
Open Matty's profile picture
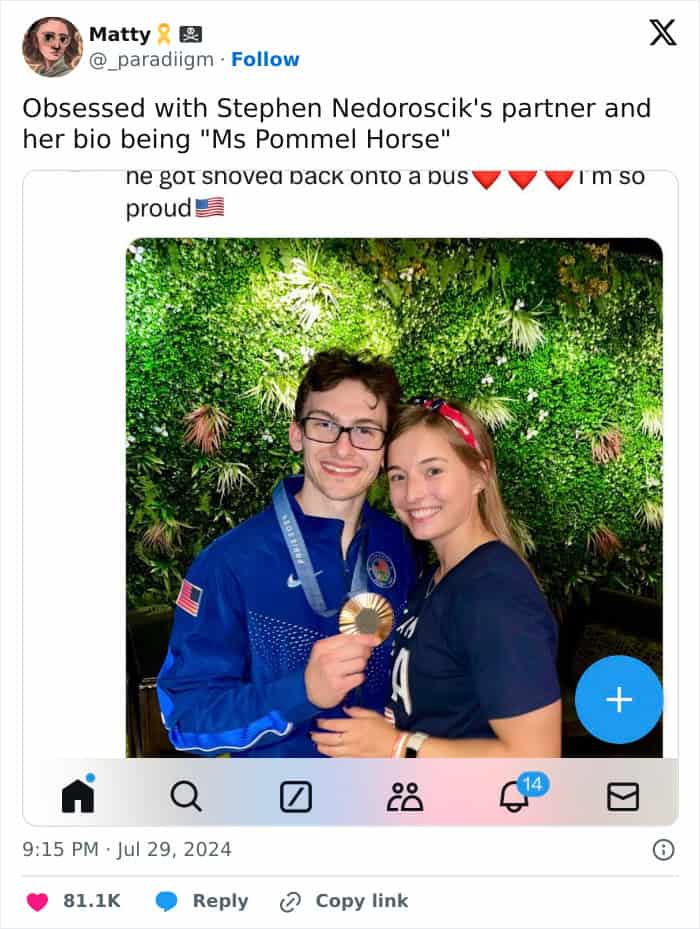point(52,46)
